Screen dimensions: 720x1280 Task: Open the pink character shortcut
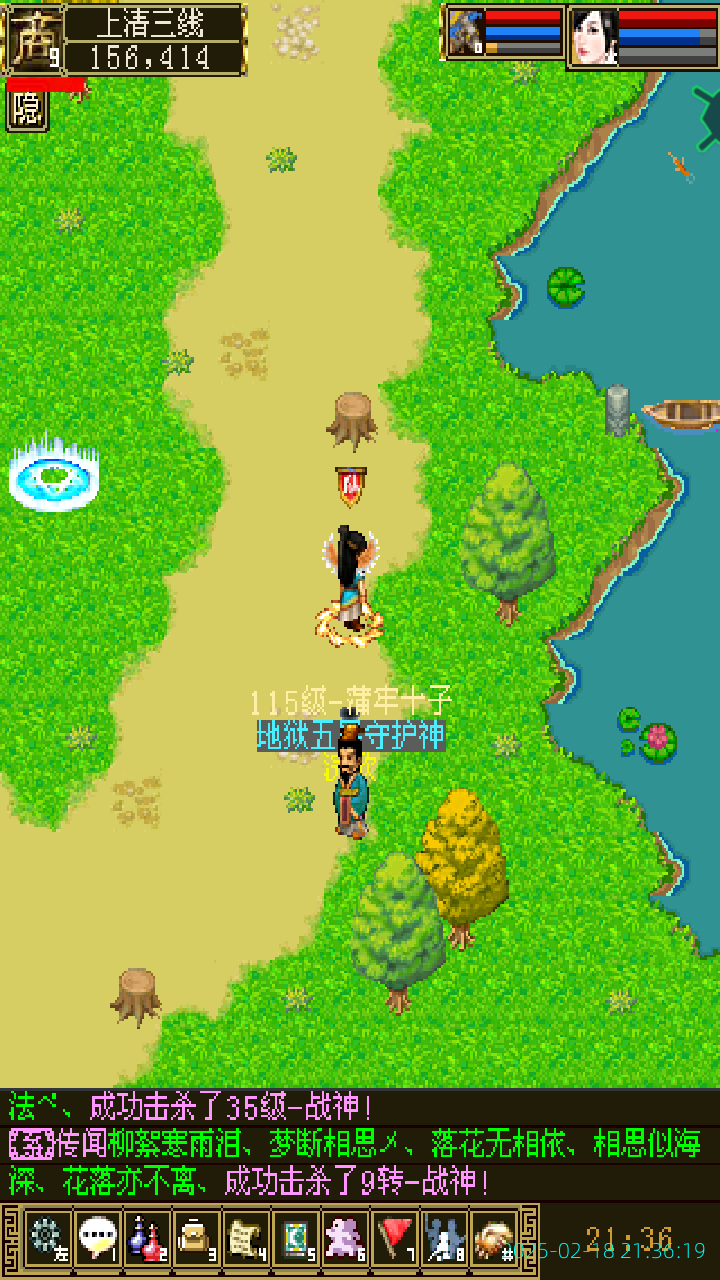pos(345,1238)
